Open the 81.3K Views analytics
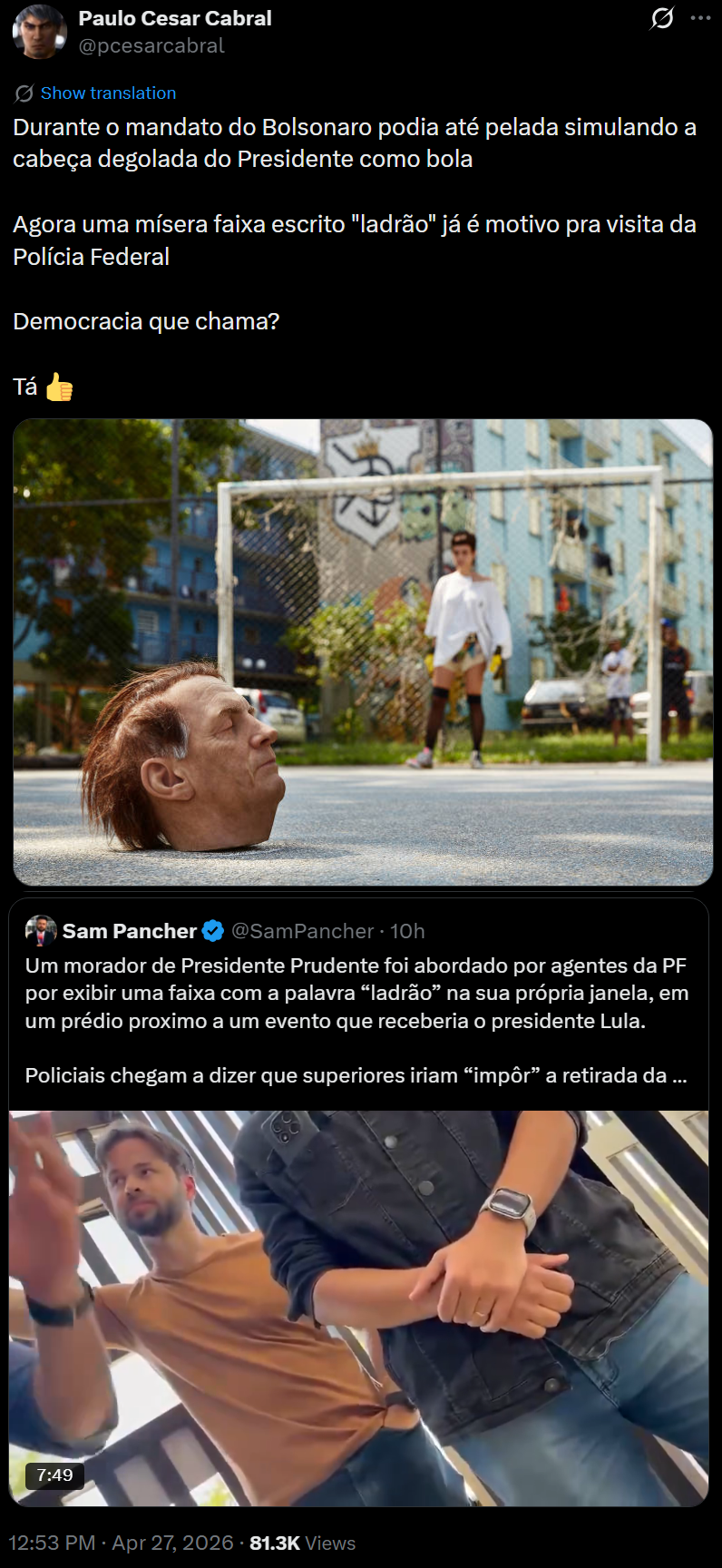Image resolution: width=722 pixels, height=1568 pixels. 302,1543
